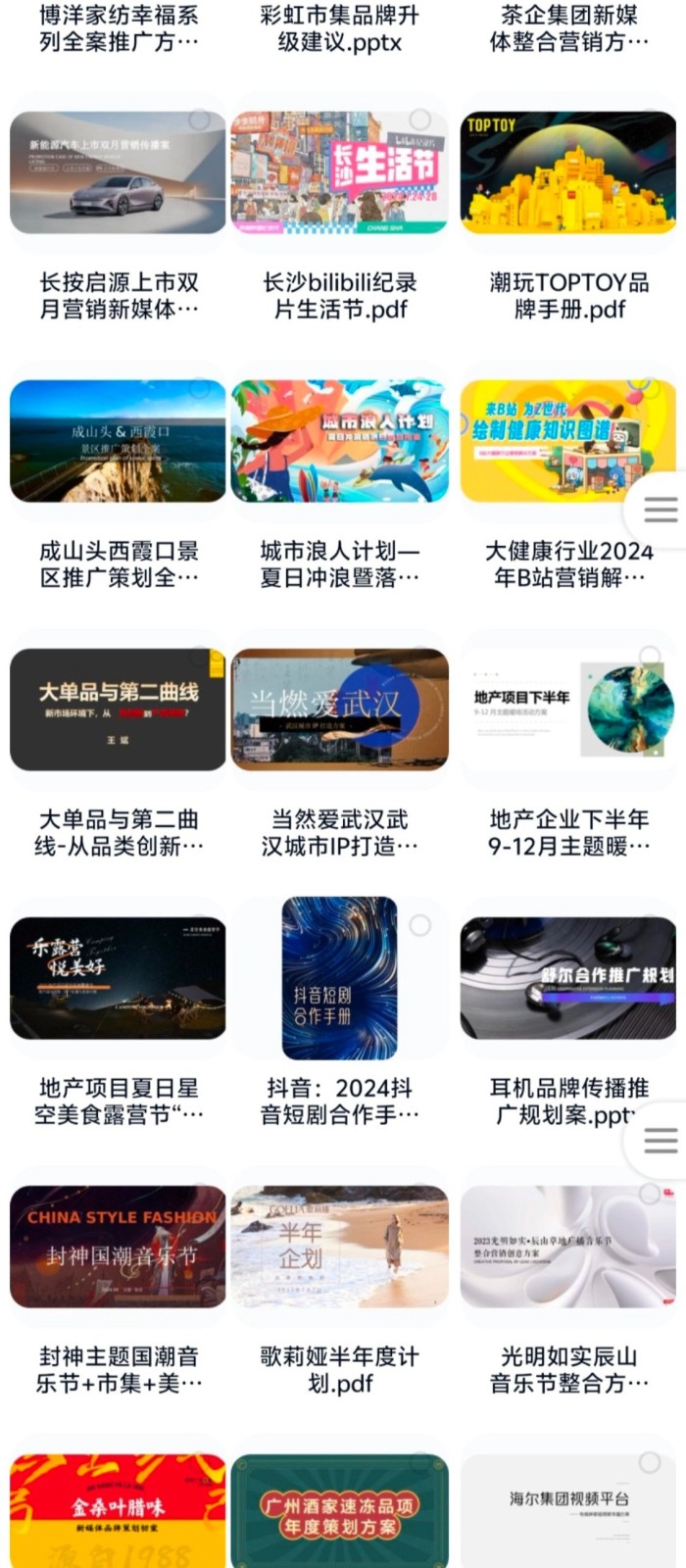Open 潮玩TOPTOY品牌手册.pdf

click(x=568, y=173)
